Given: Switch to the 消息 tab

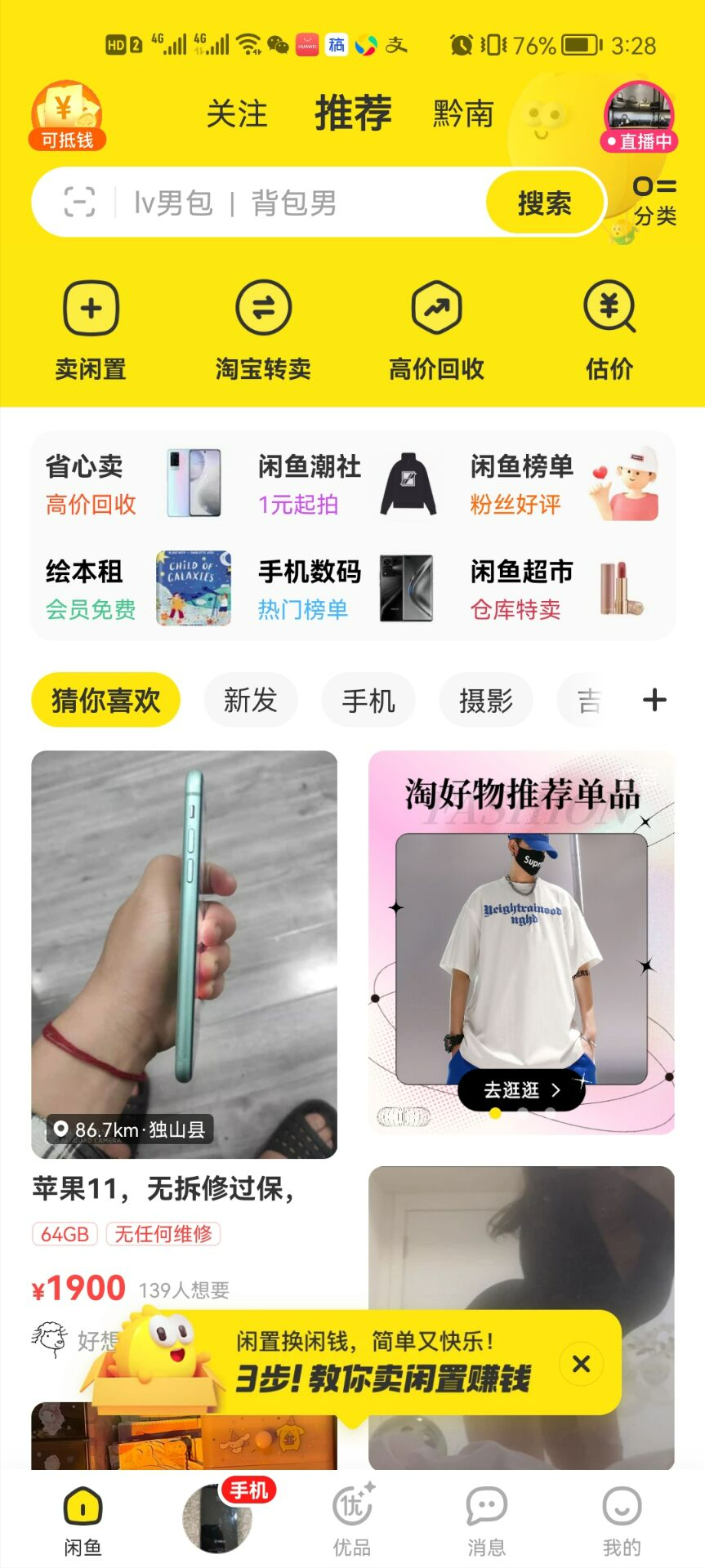Looking at the screenshot, I should point(486,1519).
